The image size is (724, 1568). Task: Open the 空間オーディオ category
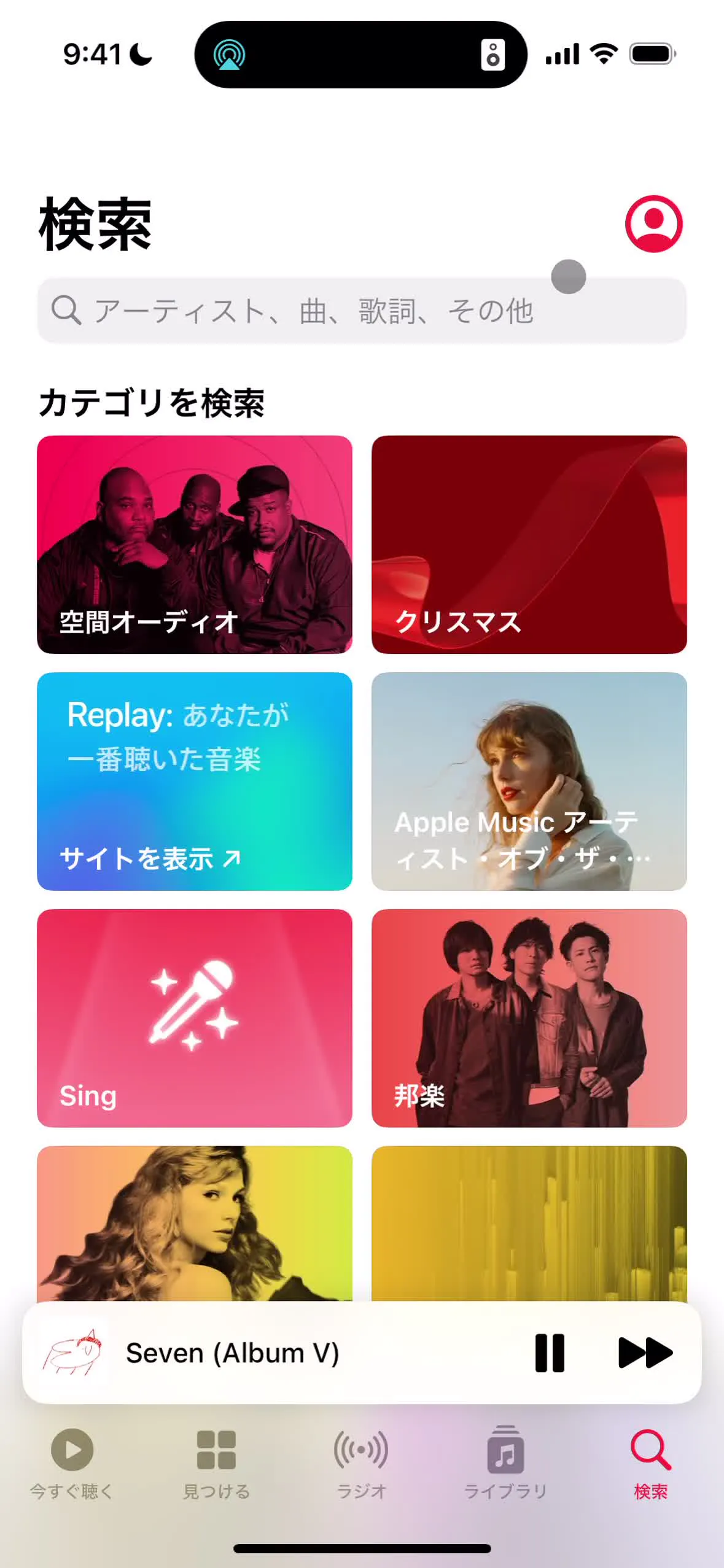[195, 544]
